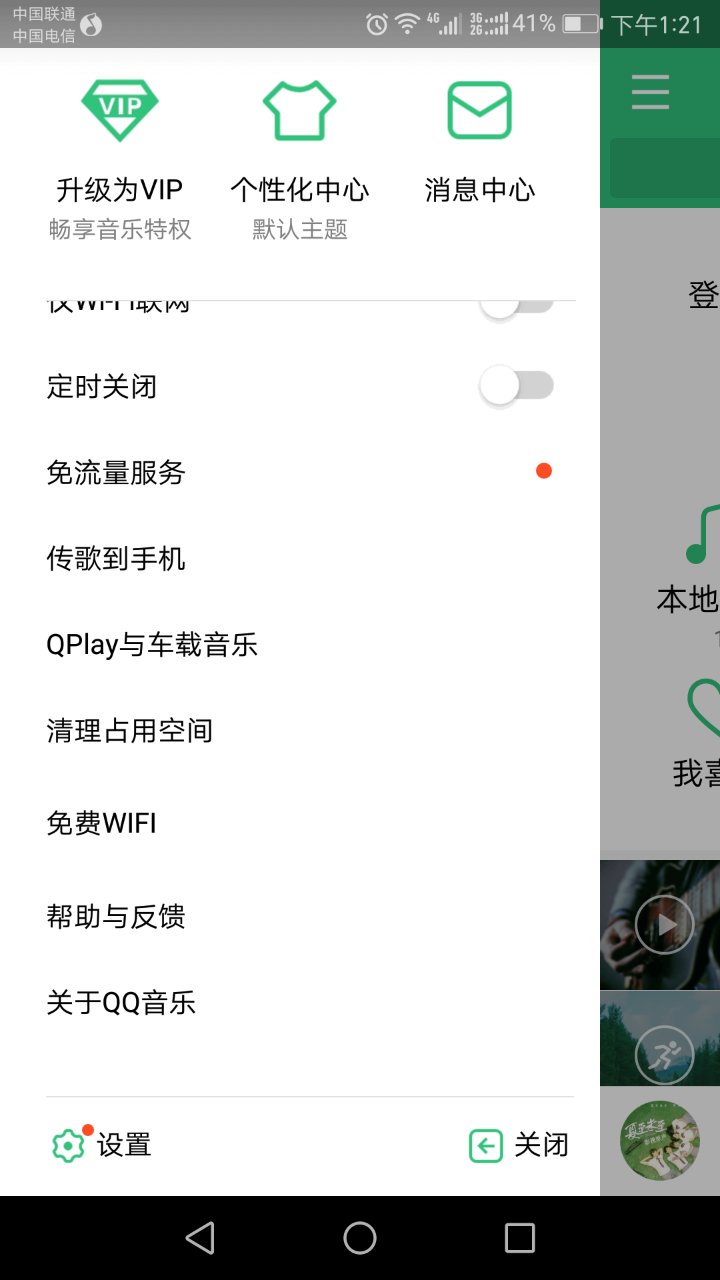720x1280 pixels.
Task: Open 个性化中心 shirt icon
Action: coord(297,110)
